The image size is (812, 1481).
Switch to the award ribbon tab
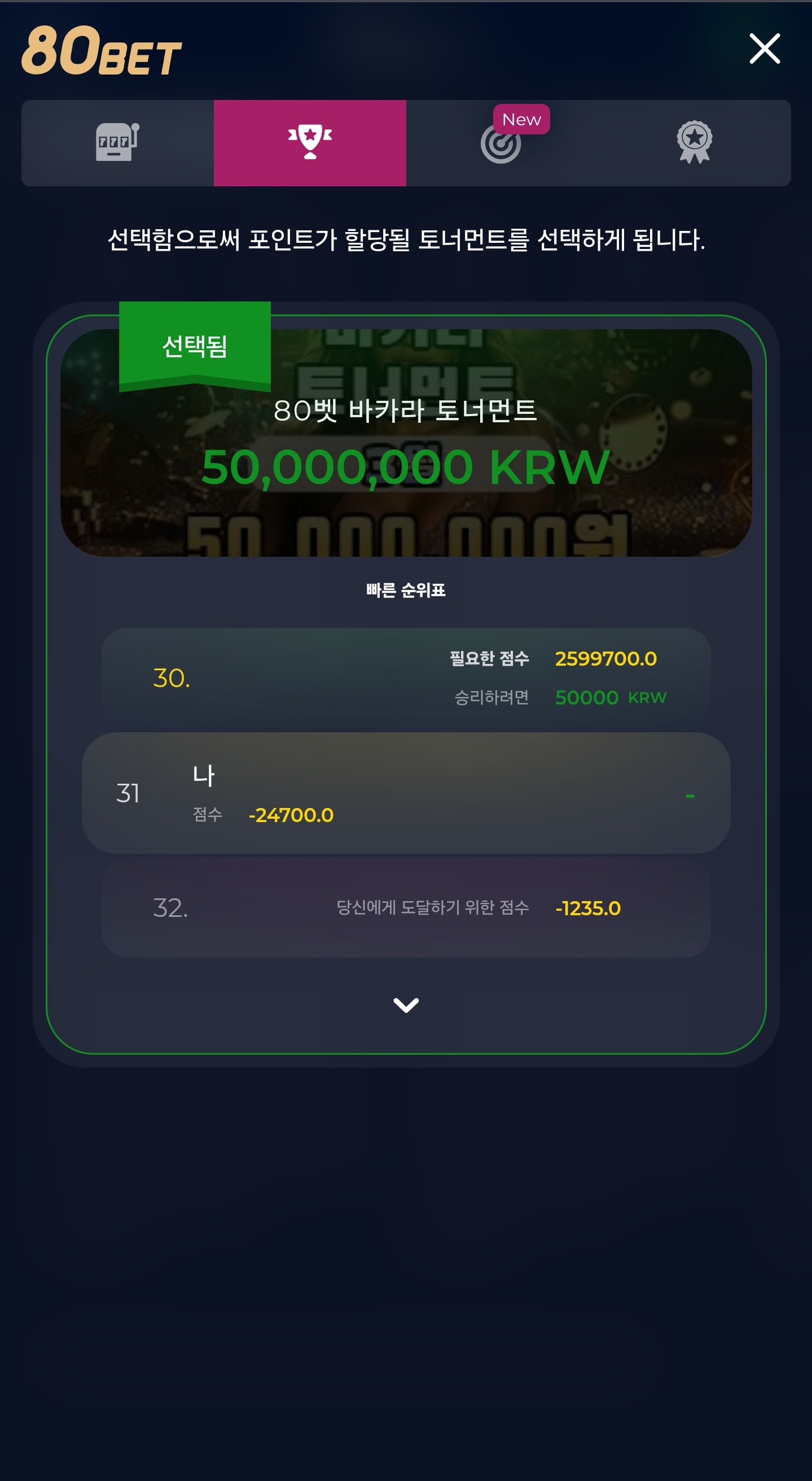[694, 143]
